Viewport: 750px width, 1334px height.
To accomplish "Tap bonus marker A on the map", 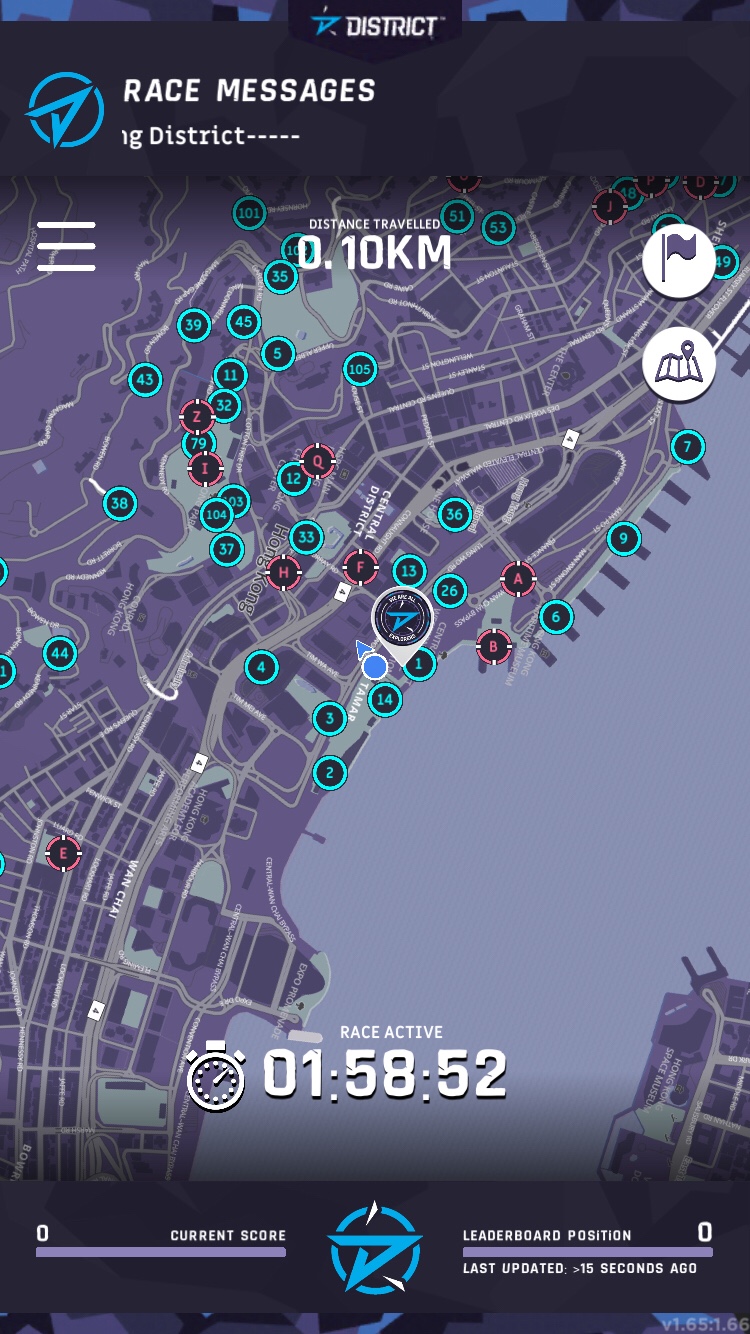I will point(518,577).
